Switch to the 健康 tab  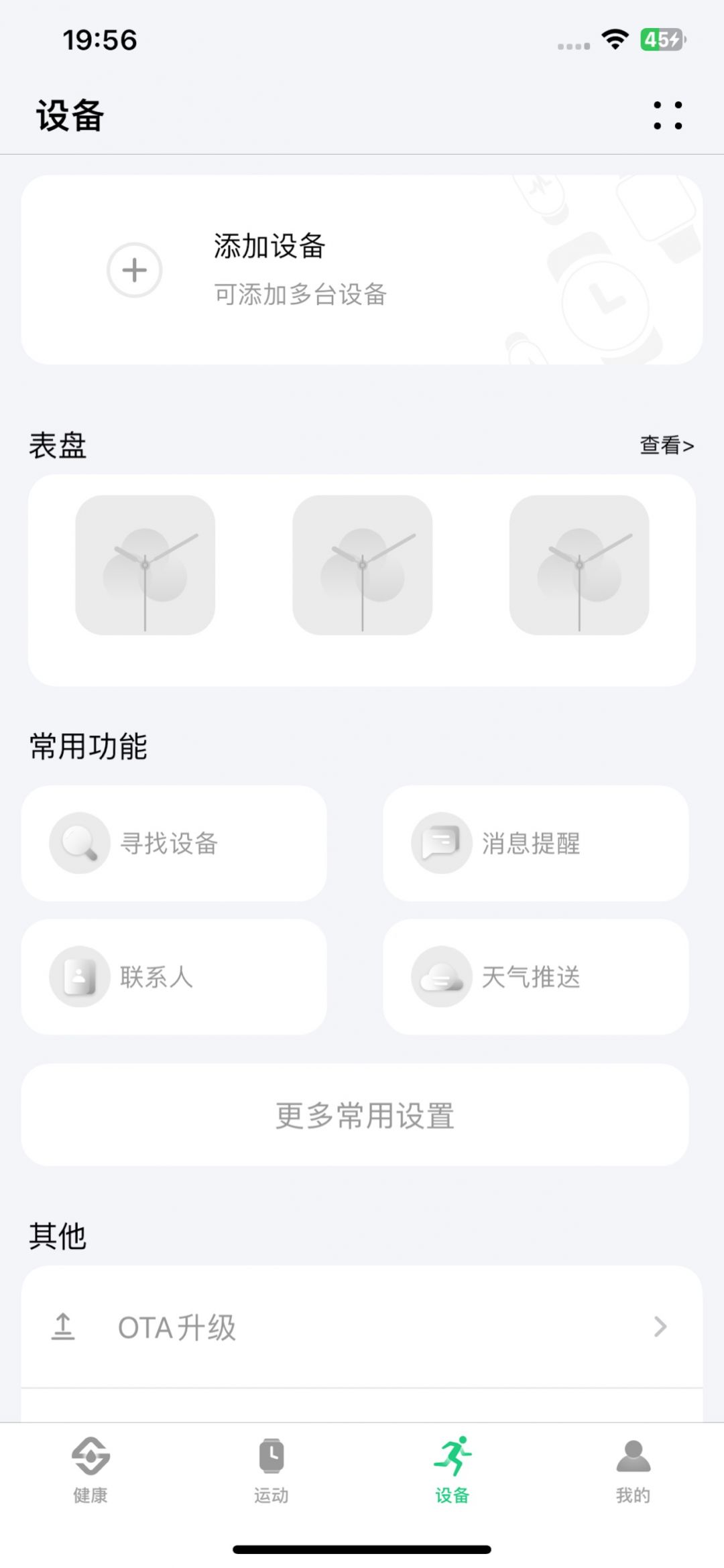click(x=90, y=1469)
